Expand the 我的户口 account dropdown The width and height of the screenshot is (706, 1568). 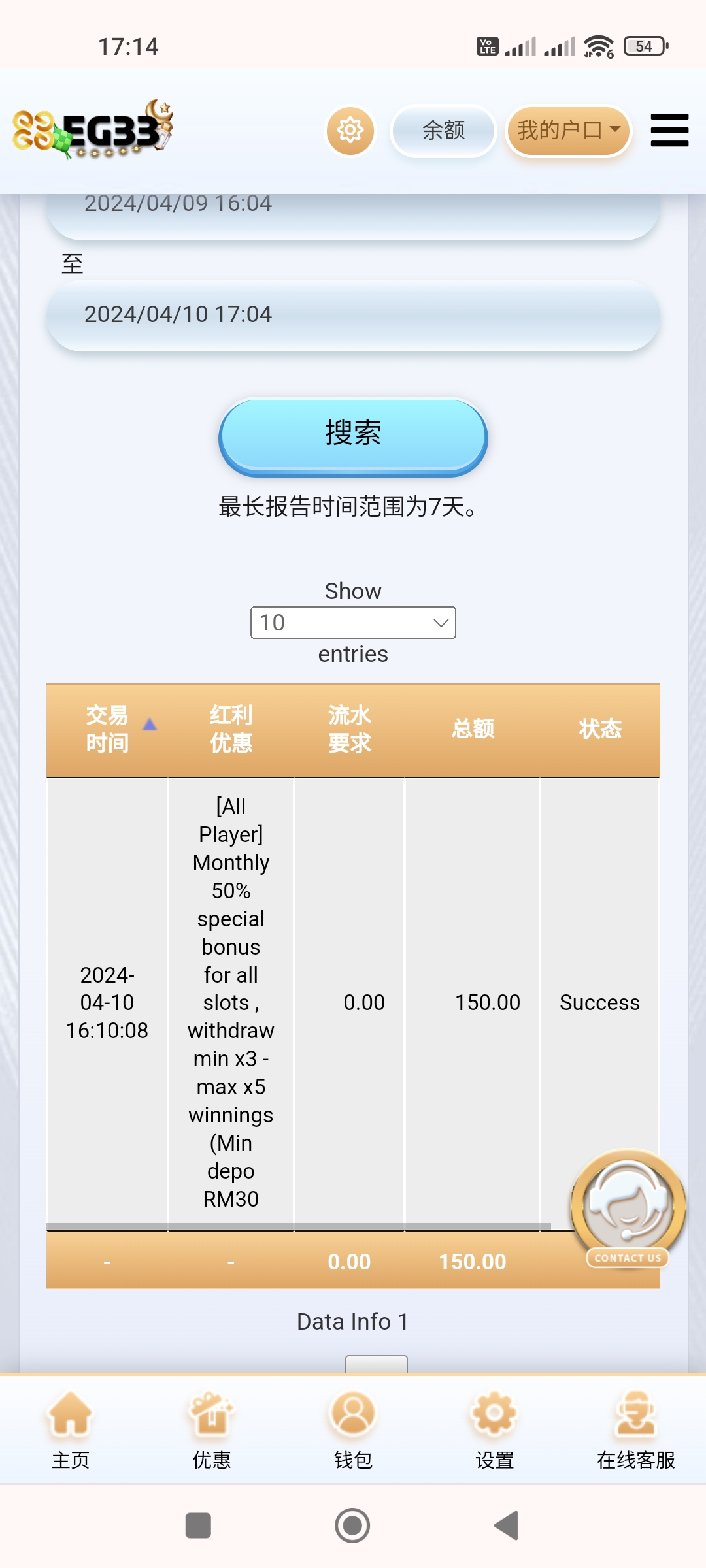coord(568,131)
